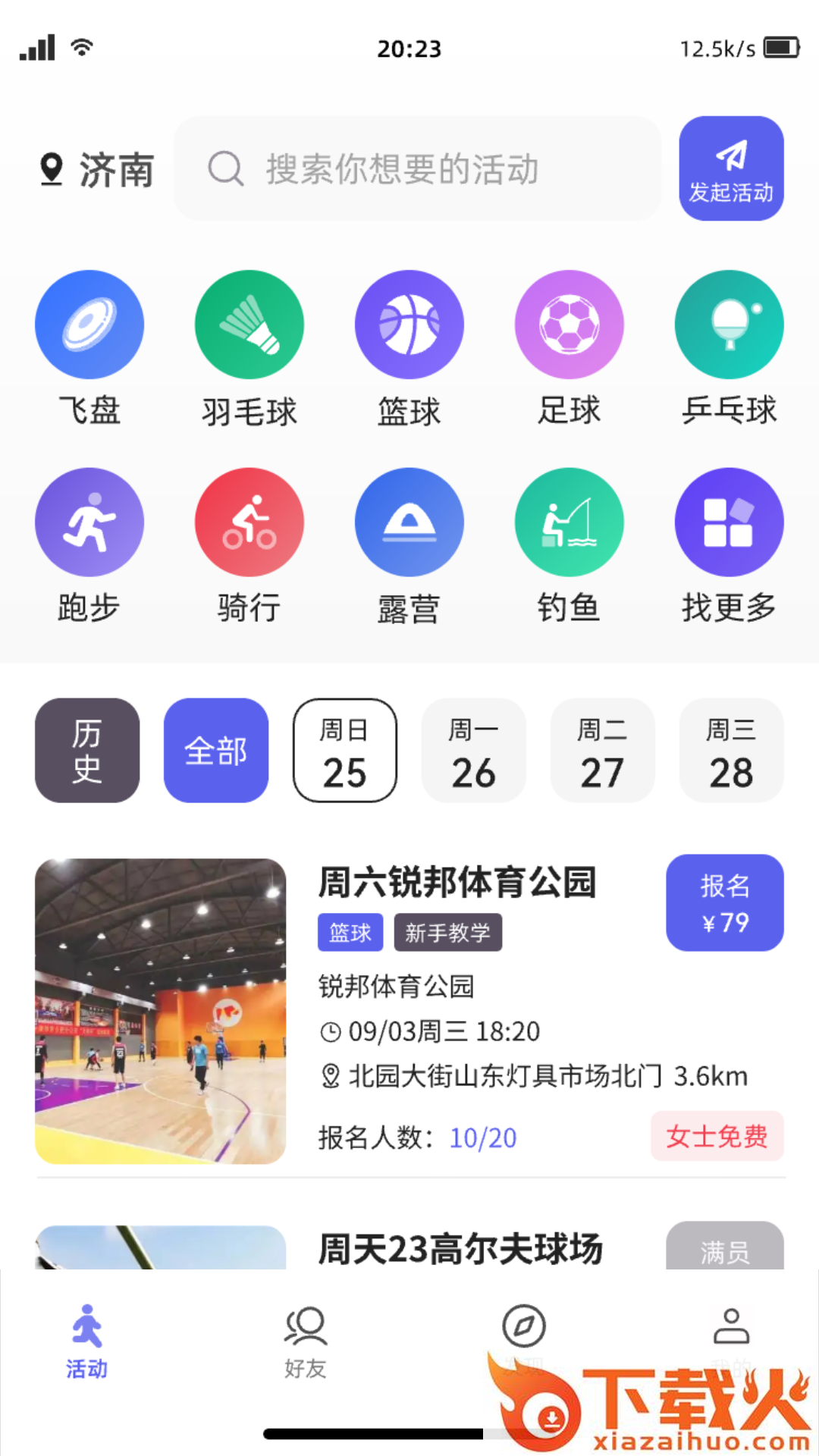
Task: Tap the 搜索你想要的活动 search box
Action: tap(417, 168)
